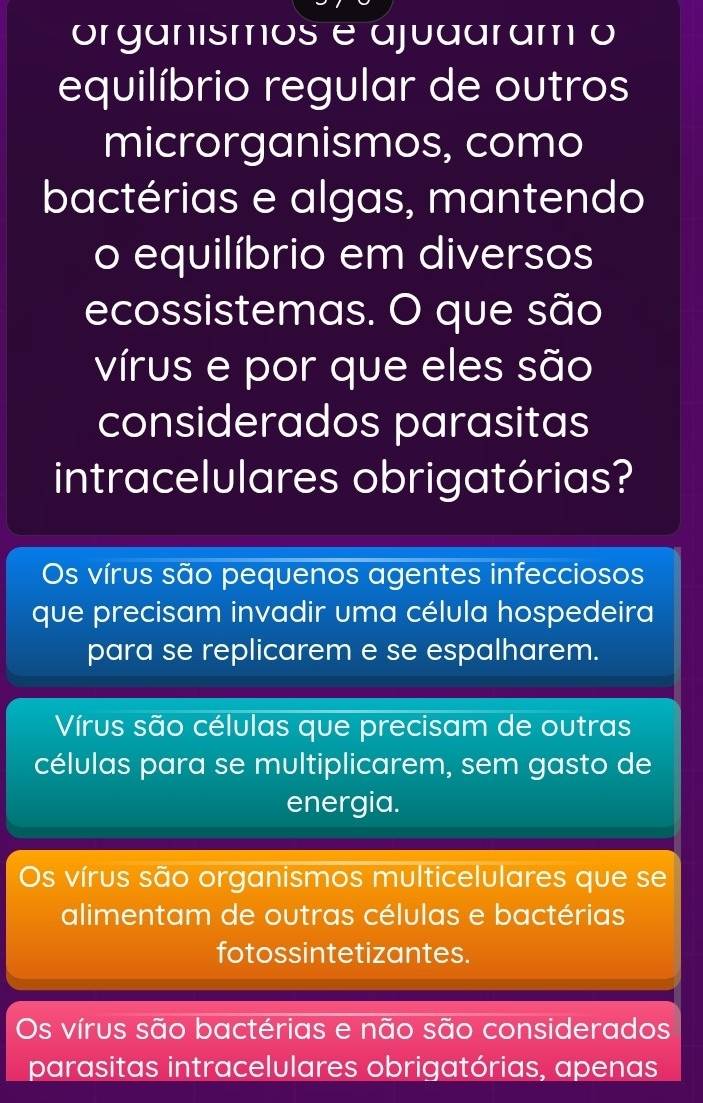The image size is (703, 1103).
Task: Select answer 'Os vírus são pequenos agentes infecciosos'
Action: (343, 610)
